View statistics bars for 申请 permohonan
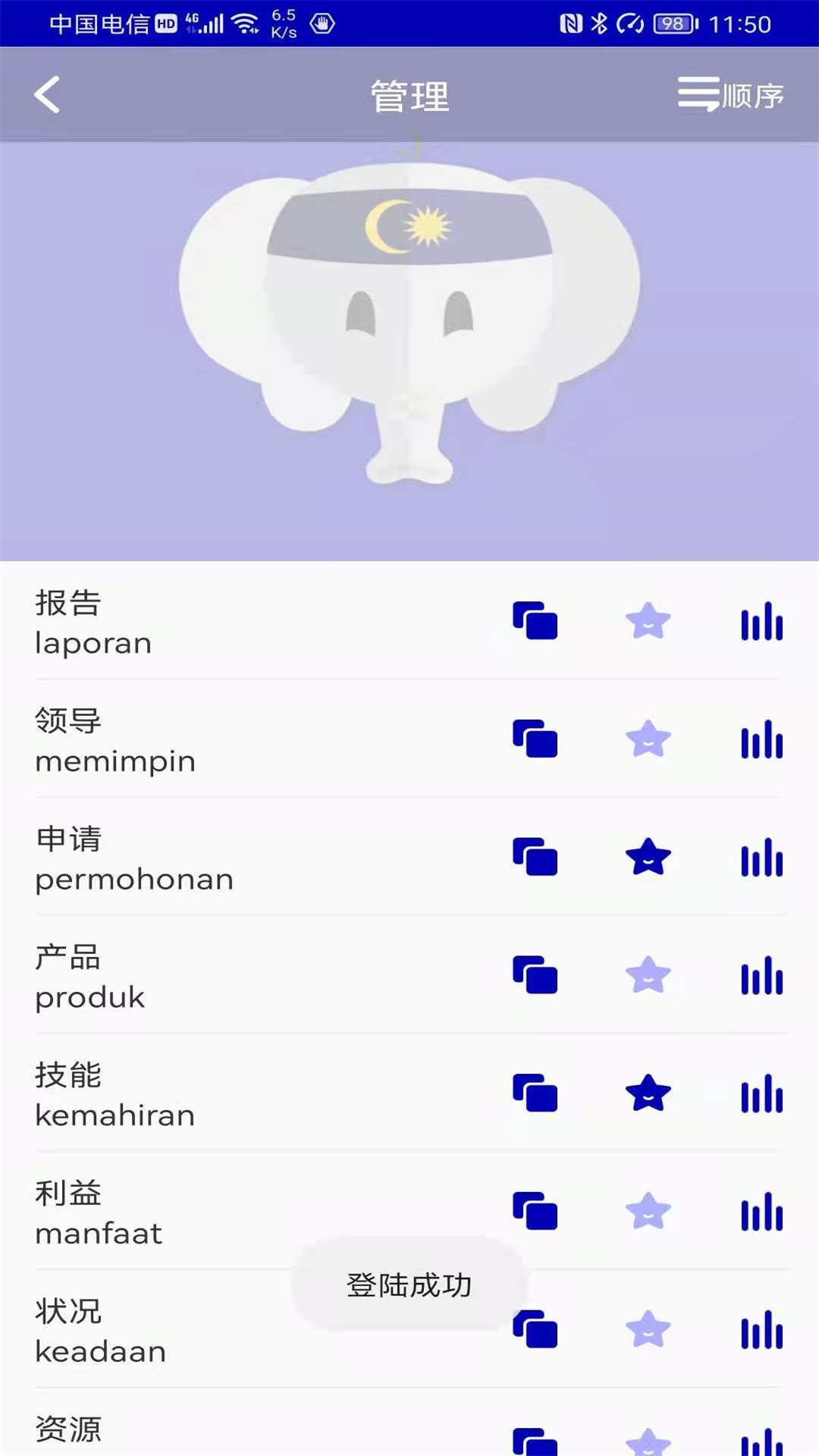This screenshot has height=1456, width=819. click(x=761, y=857)
